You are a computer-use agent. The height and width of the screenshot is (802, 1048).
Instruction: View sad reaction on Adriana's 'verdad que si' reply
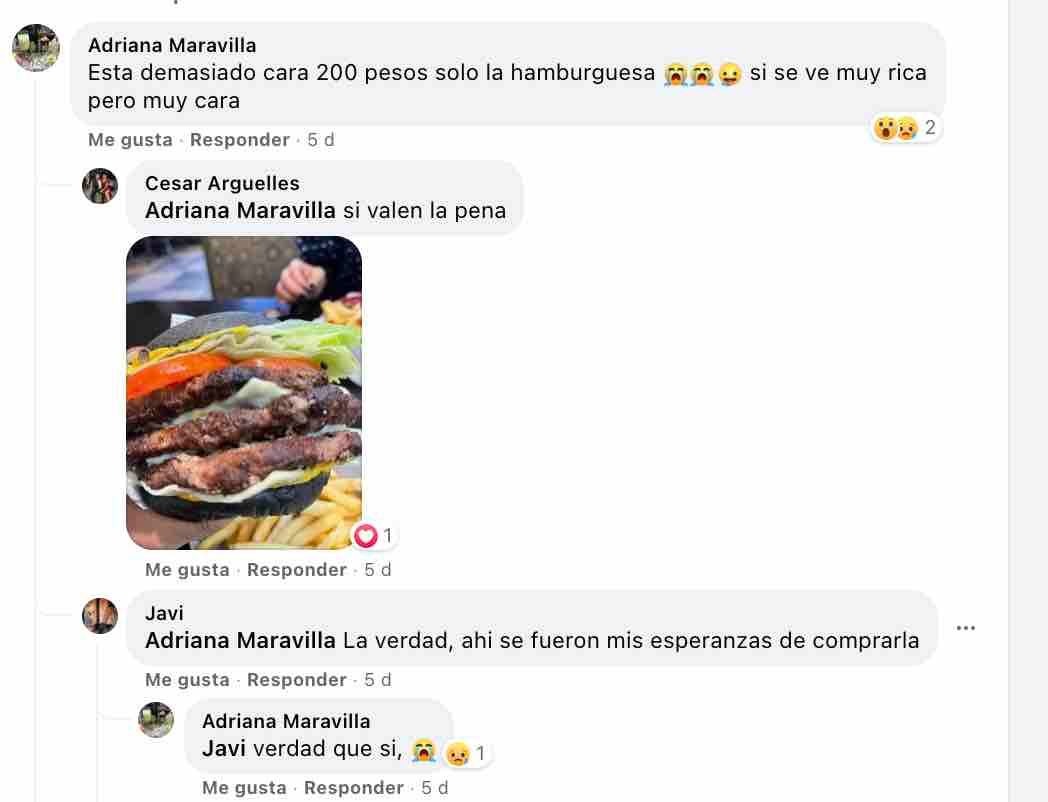click(466, 754)
